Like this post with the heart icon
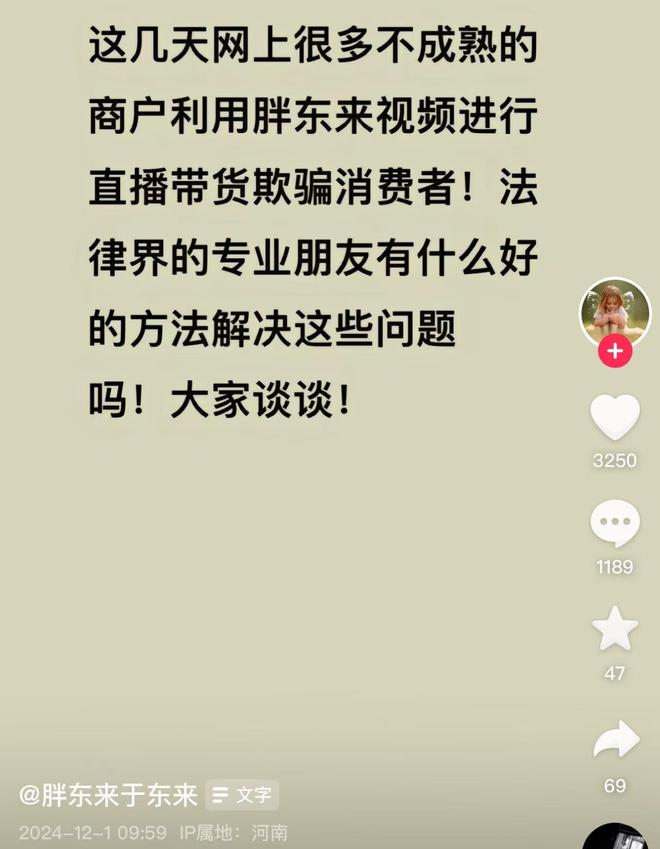The height and width of the screenshot is (849, 660). point(614,417)
